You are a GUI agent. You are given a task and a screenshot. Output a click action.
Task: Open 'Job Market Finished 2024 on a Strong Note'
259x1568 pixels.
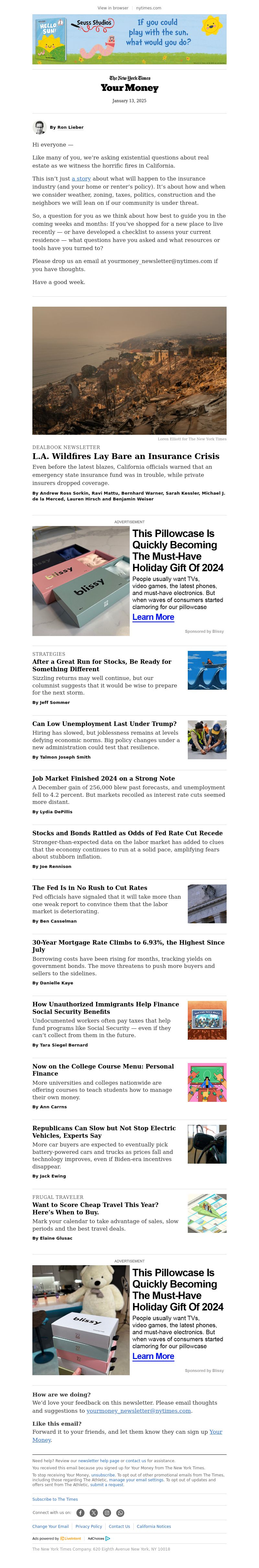pos(103,778)
